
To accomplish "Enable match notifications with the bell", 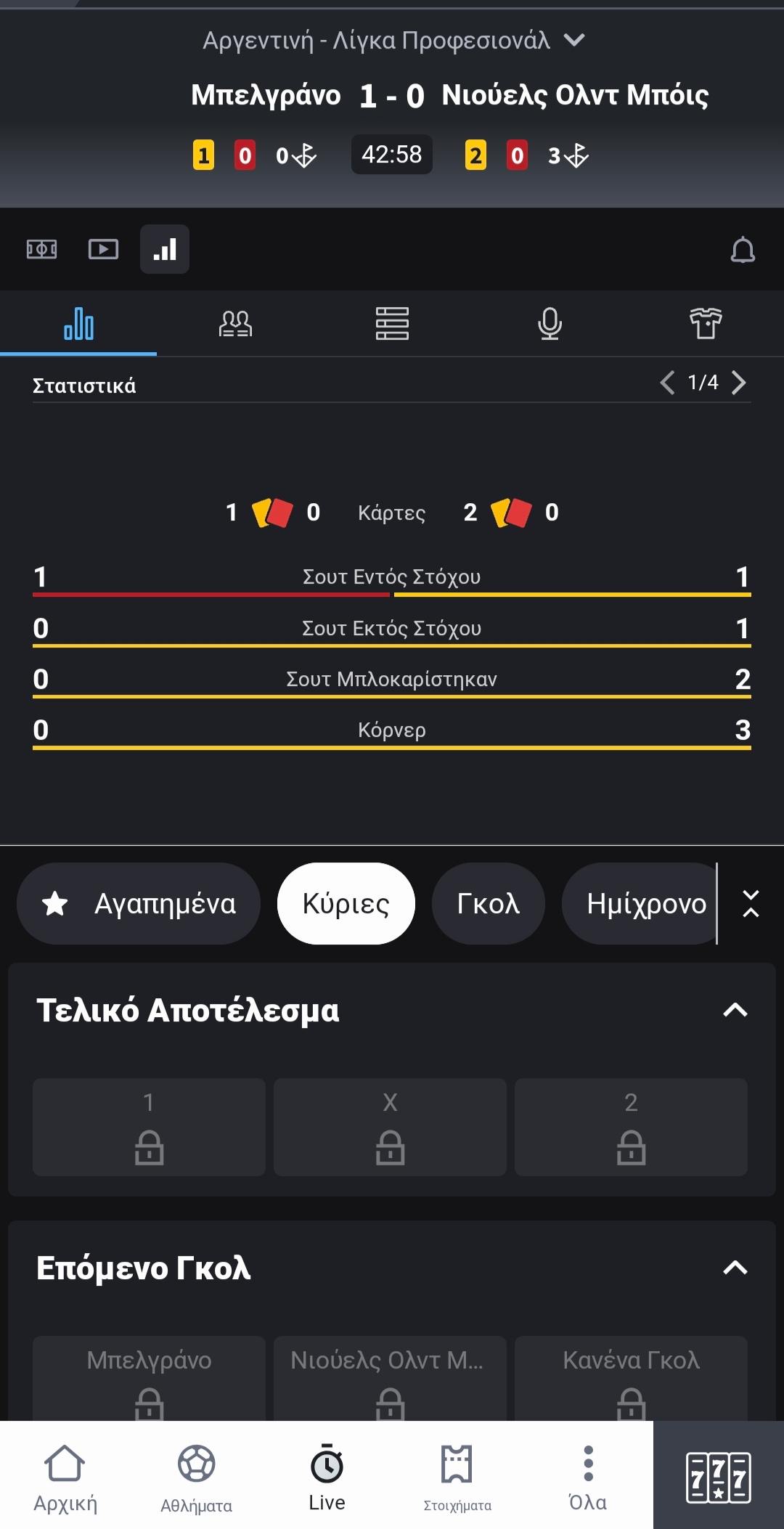I will (x=742, y=250).
